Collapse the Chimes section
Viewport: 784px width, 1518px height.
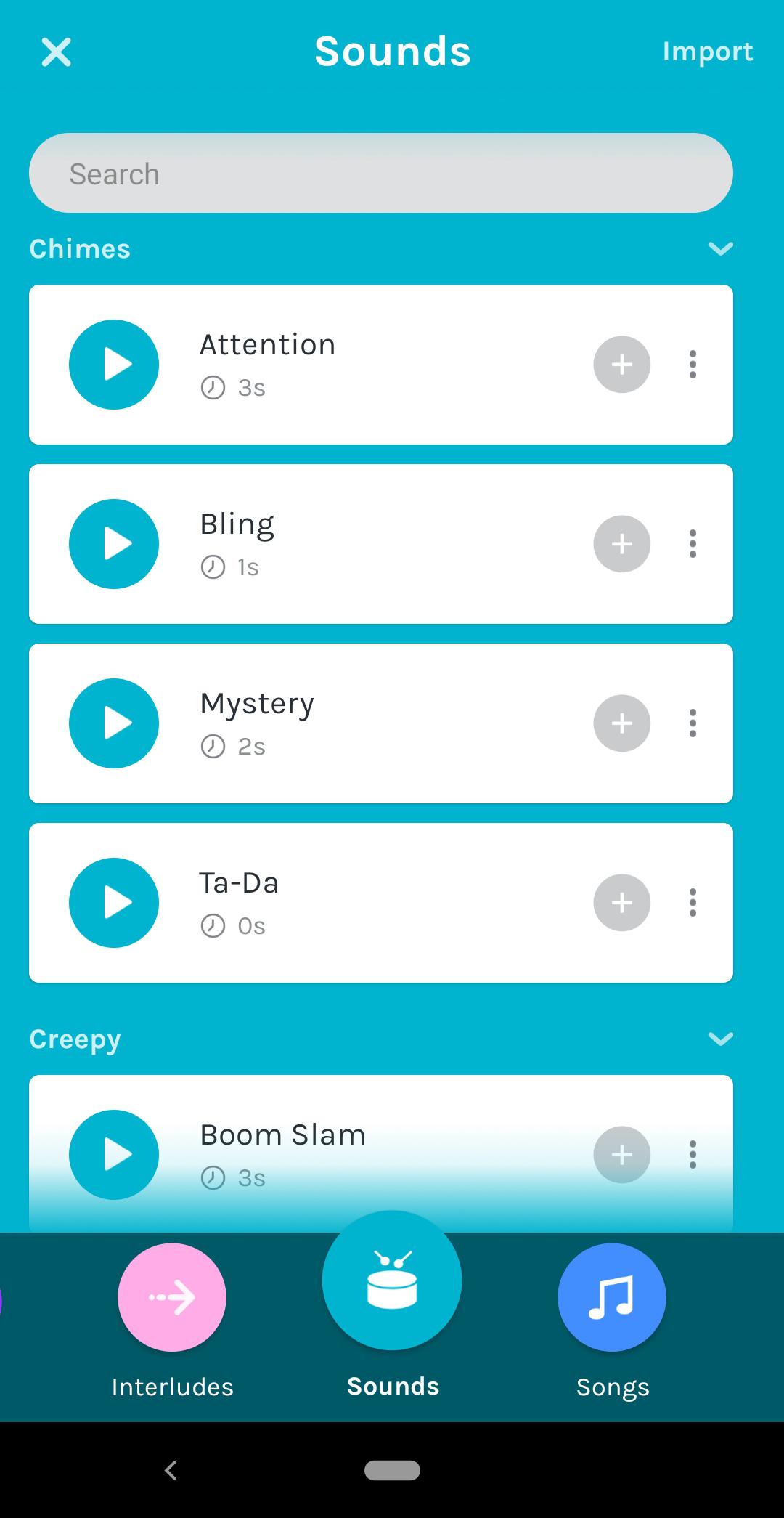tap(720, 249)
